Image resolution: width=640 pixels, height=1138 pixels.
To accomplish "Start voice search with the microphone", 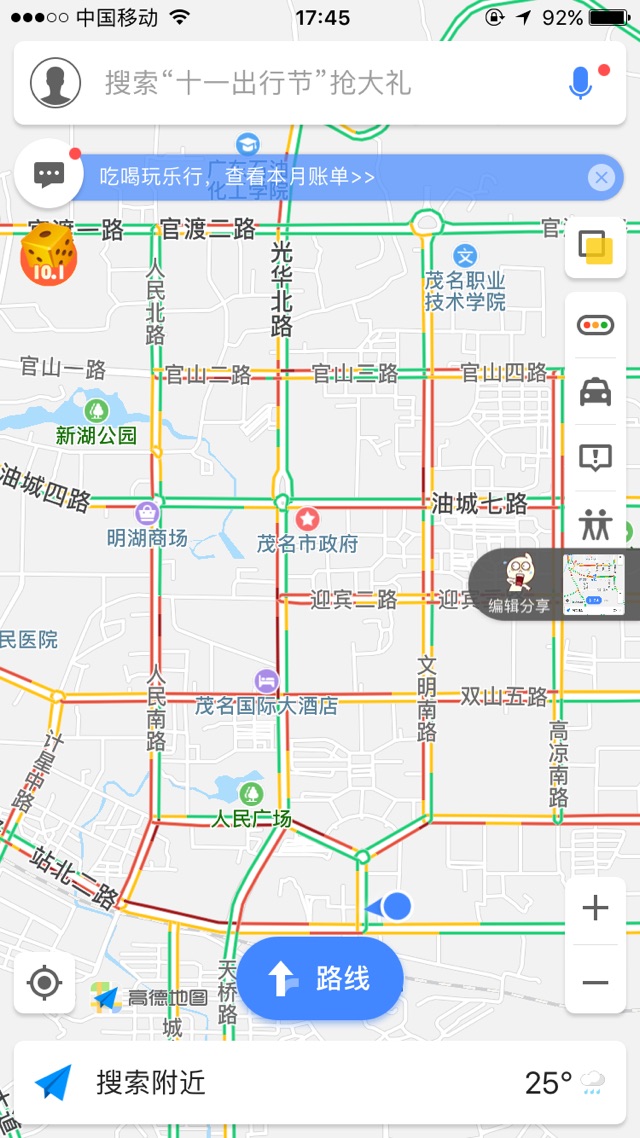I will (x=580, y=83).
